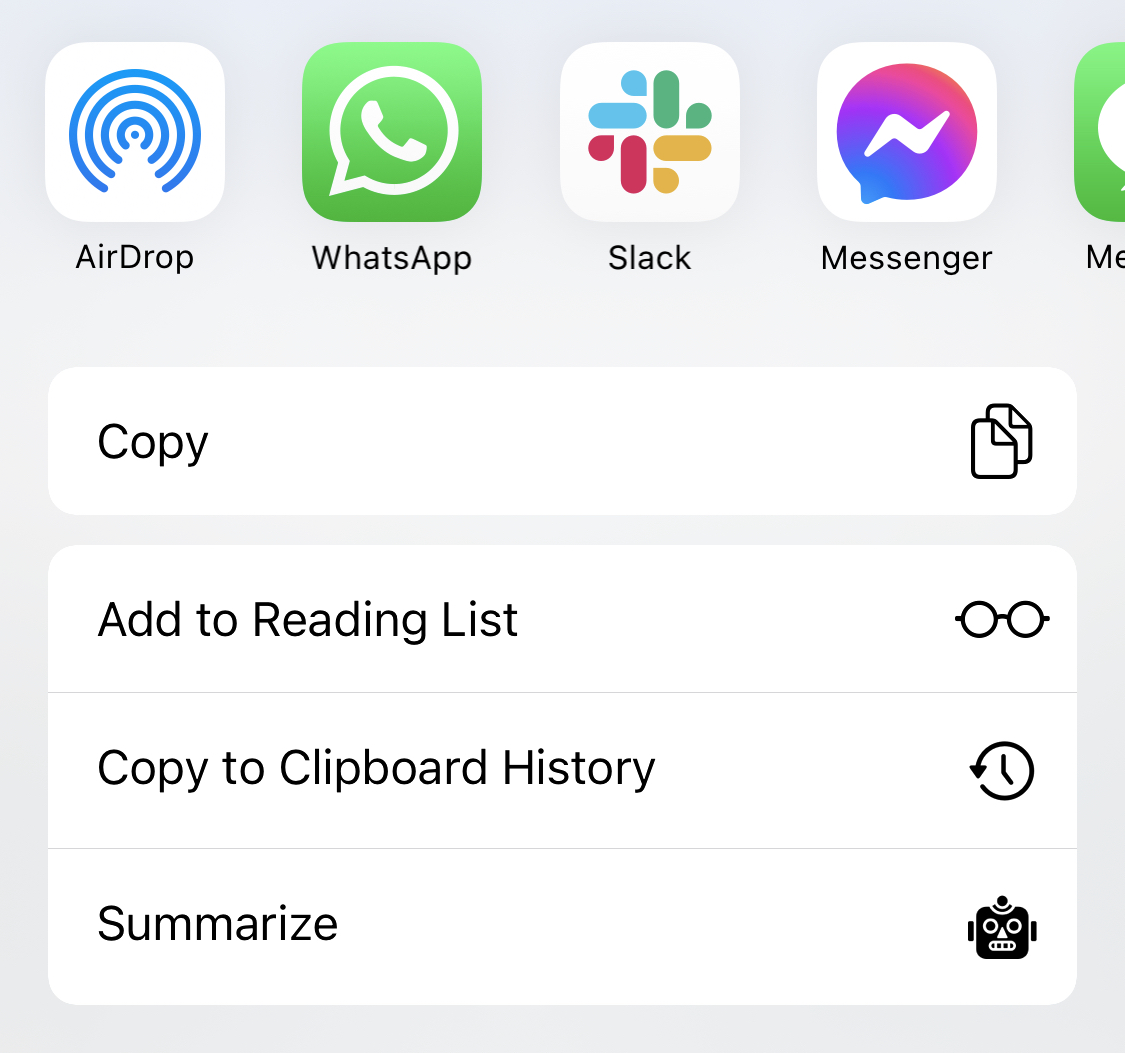Share to Slack
Viewport: 1125px width, 1053px height.
650,133
